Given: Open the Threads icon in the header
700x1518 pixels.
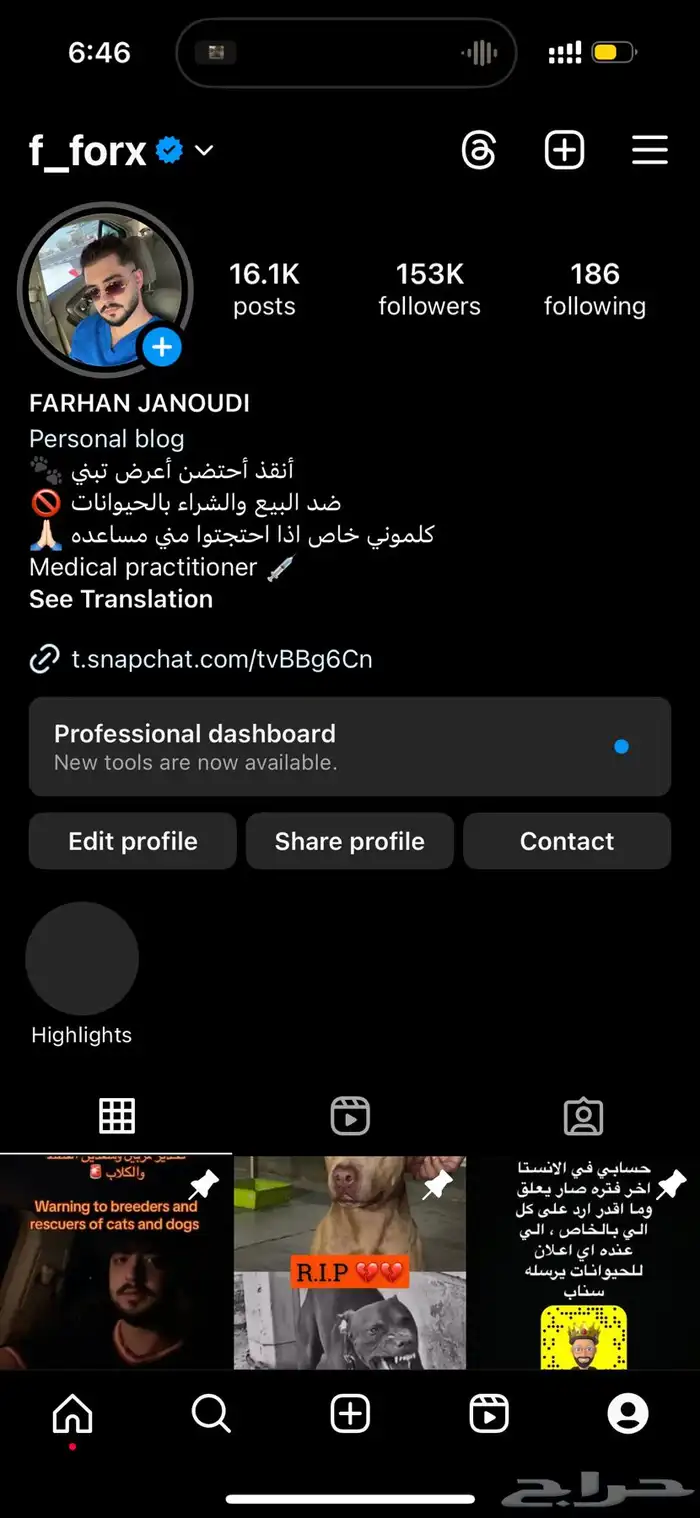Looking at the screenshot, I should [479, 151].
